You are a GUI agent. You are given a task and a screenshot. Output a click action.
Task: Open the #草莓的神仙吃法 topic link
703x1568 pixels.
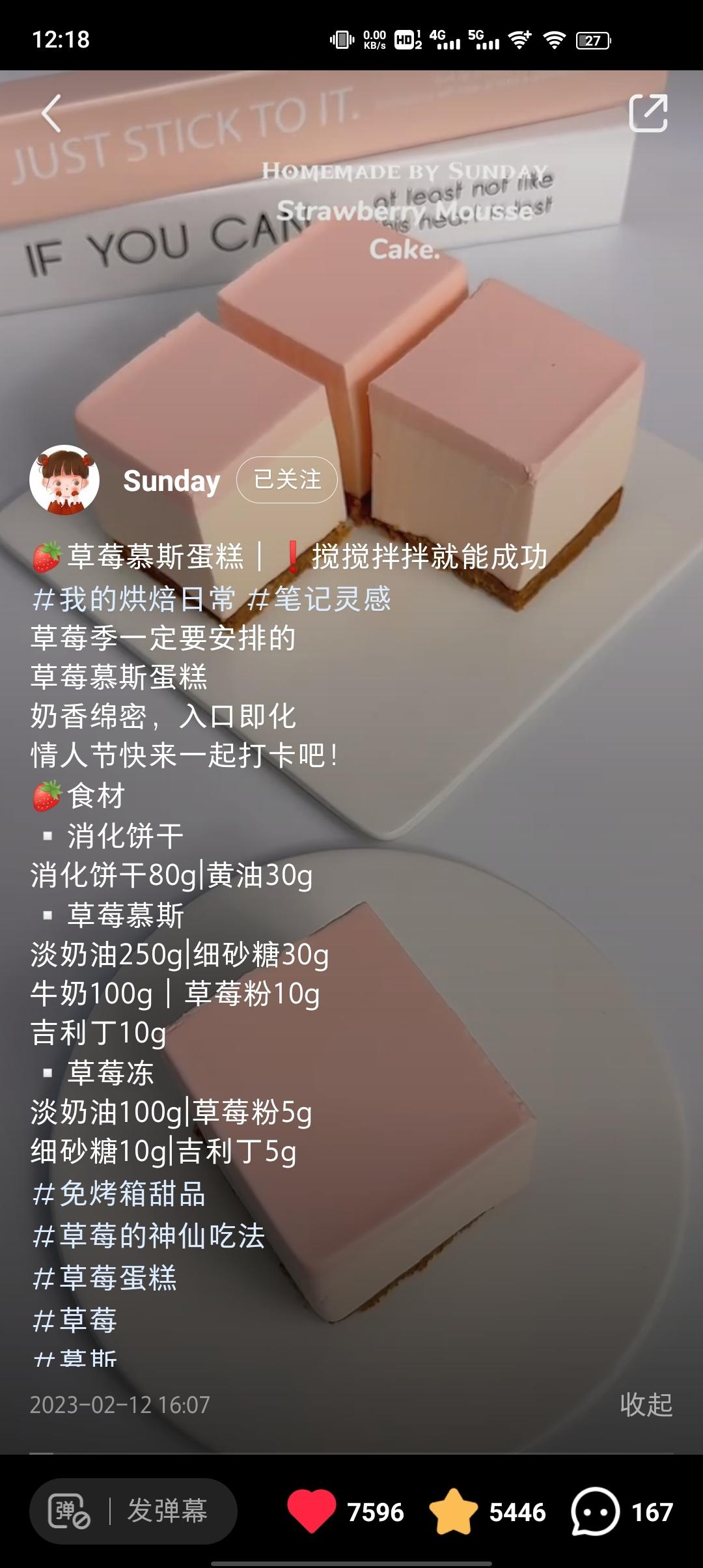[150, 1236]
